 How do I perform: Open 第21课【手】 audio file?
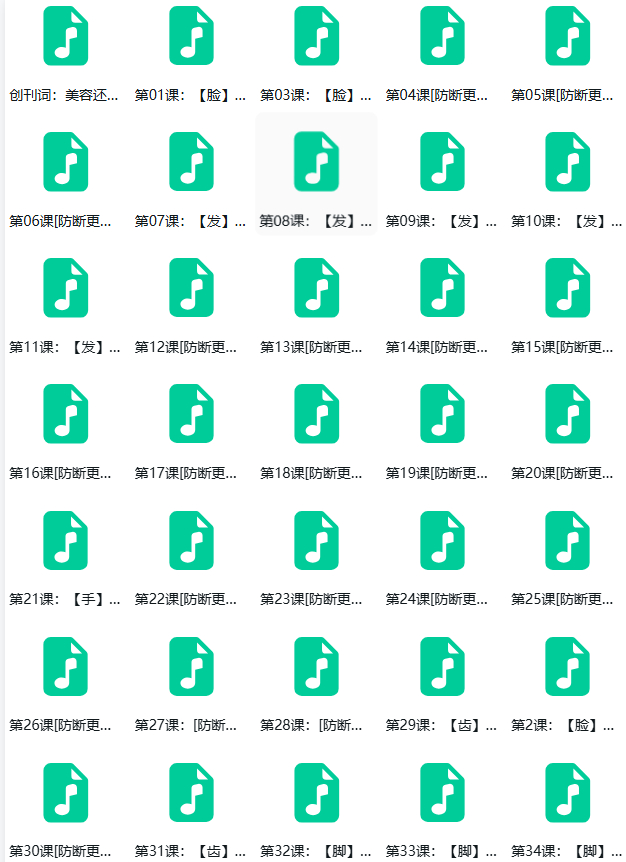tap(65, 540)
